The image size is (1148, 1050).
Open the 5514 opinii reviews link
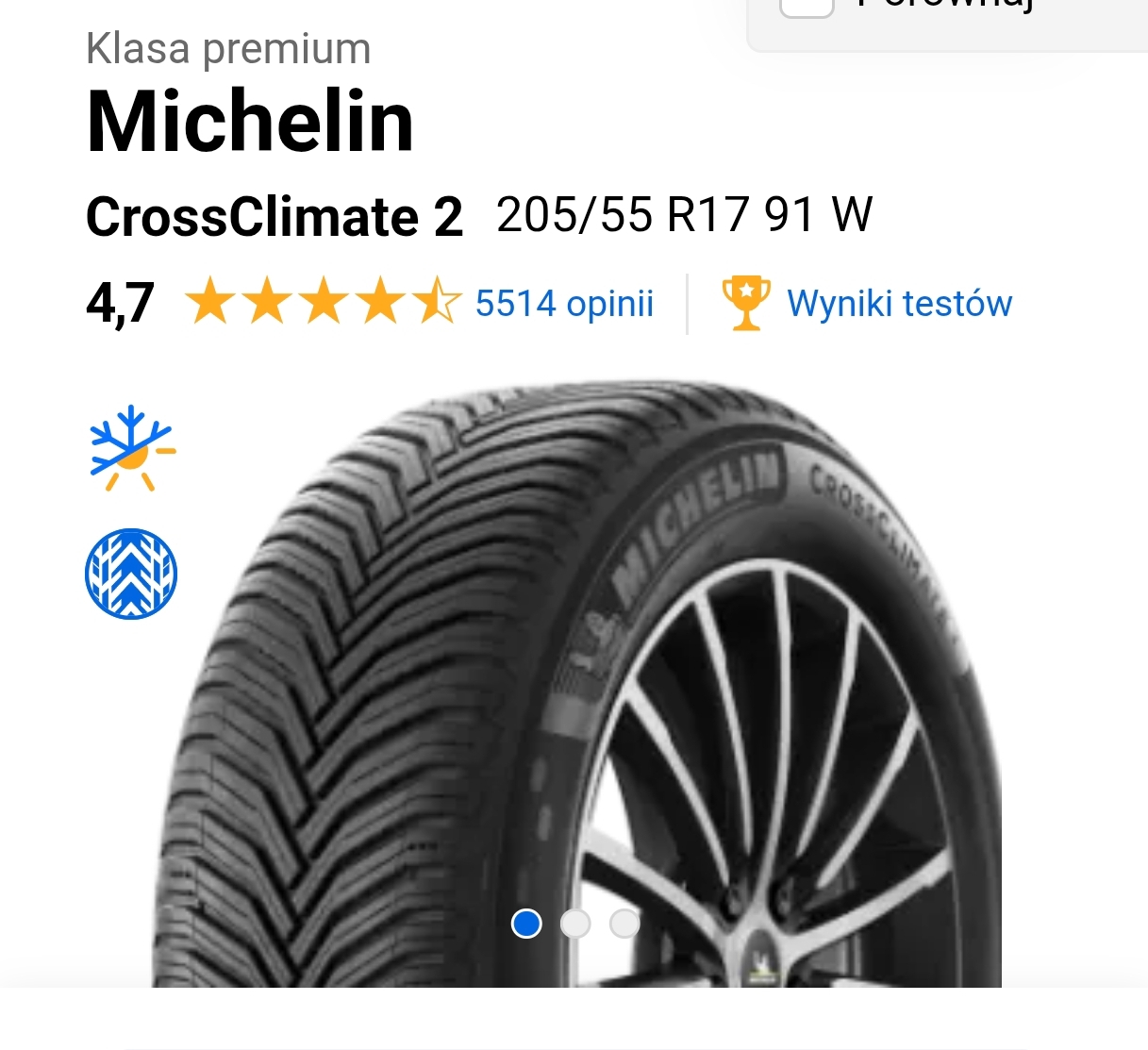564,304
